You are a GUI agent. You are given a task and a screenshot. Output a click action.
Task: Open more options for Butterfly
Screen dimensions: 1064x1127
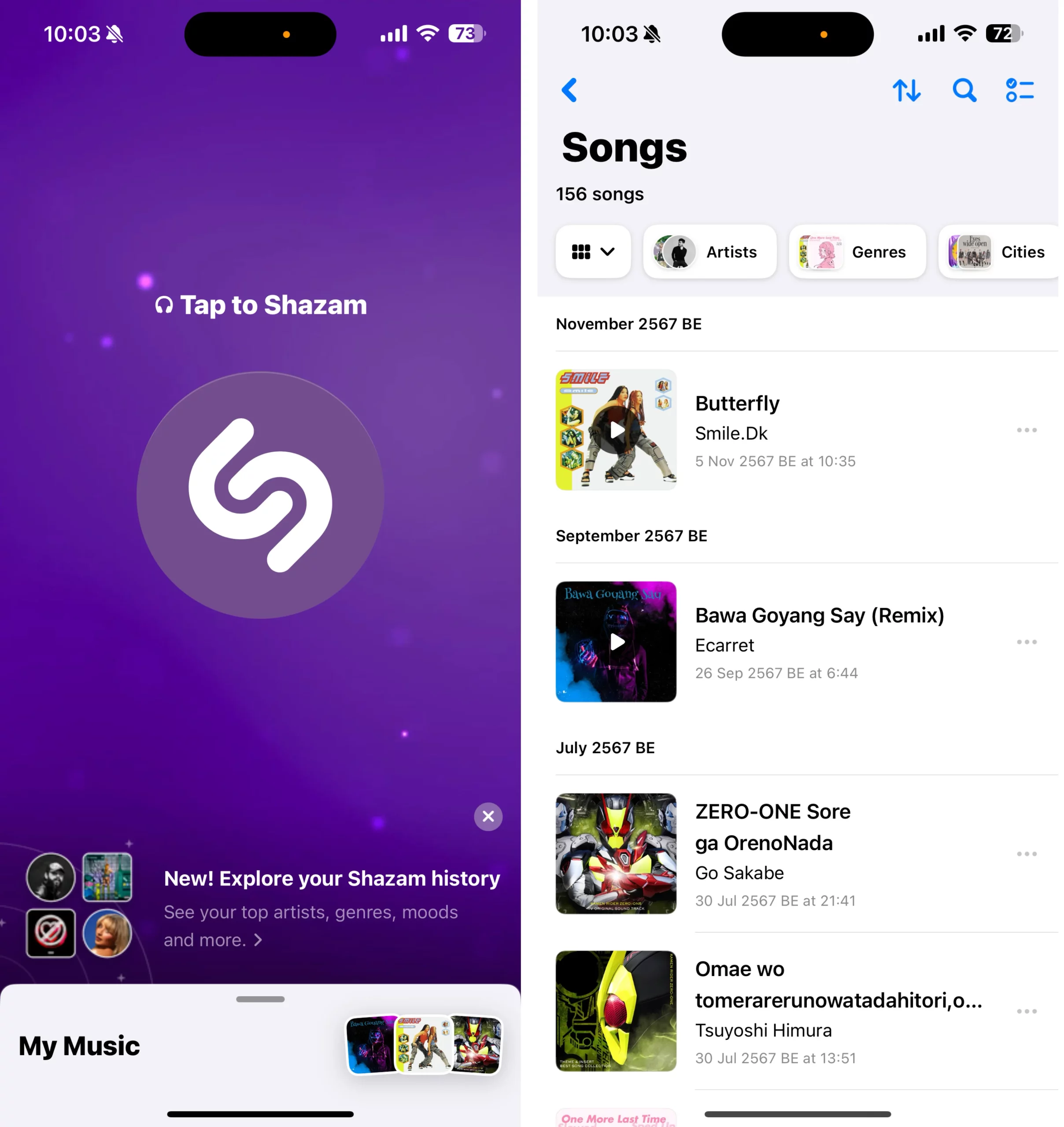tap(1026, 430)
